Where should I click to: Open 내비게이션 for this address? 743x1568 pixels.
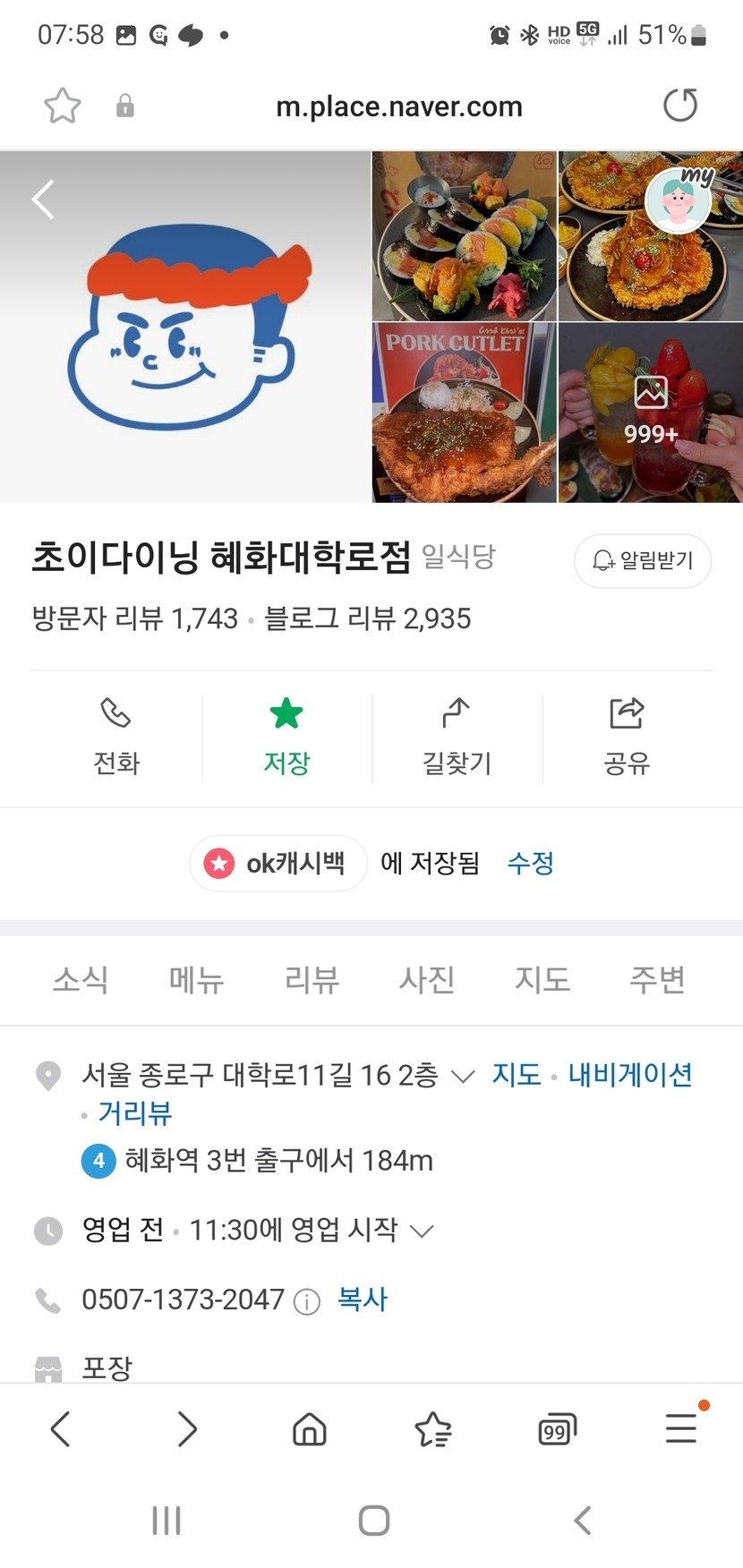tap(630, 1074)
